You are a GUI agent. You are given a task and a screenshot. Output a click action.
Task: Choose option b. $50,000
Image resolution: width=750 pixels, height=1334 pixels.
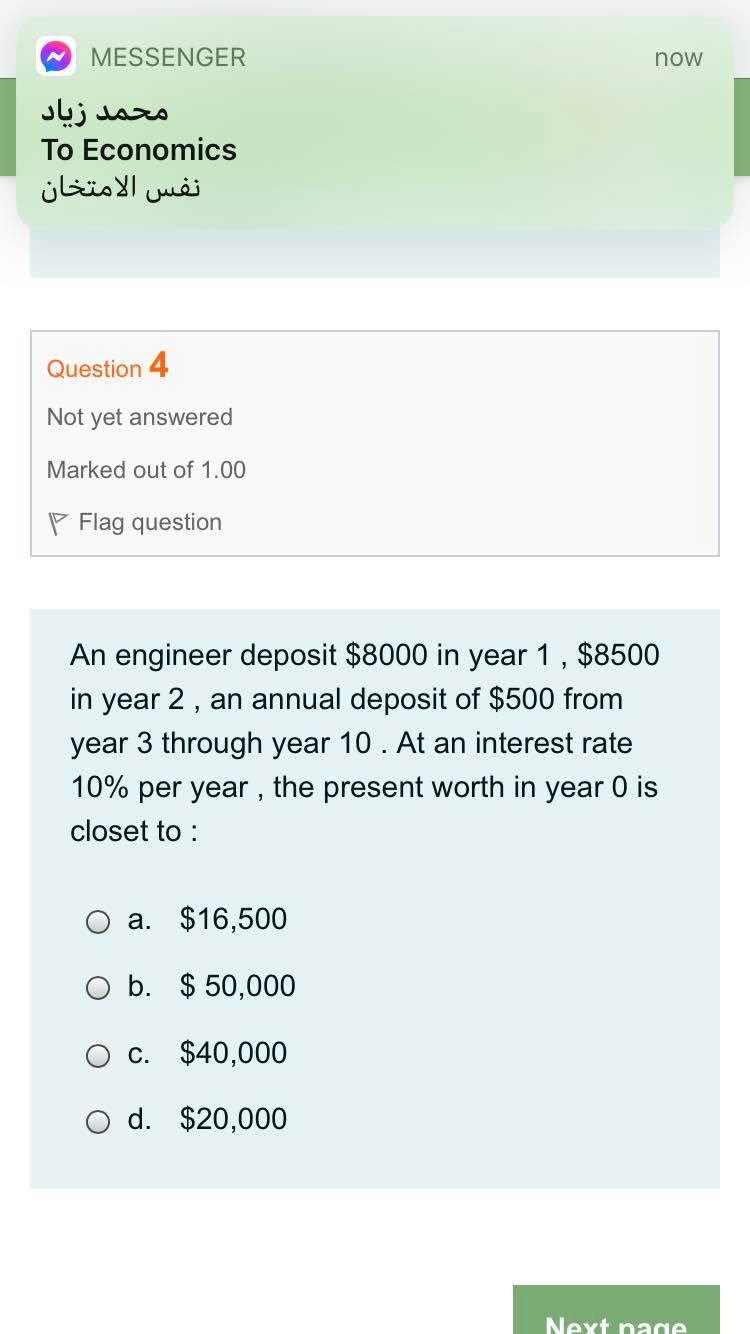pos(98,988)
